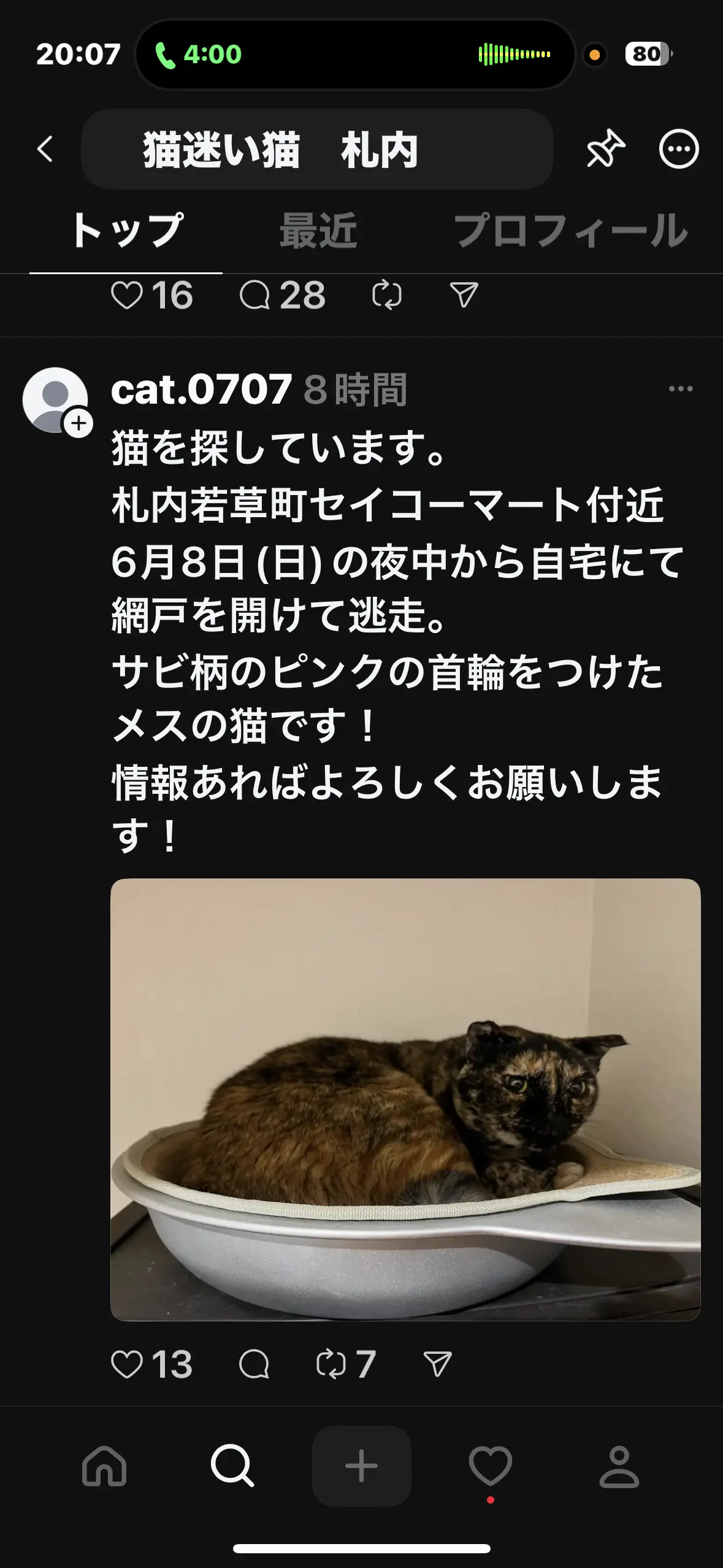
Task: Go back from the search results
Action: coord(45,149)
